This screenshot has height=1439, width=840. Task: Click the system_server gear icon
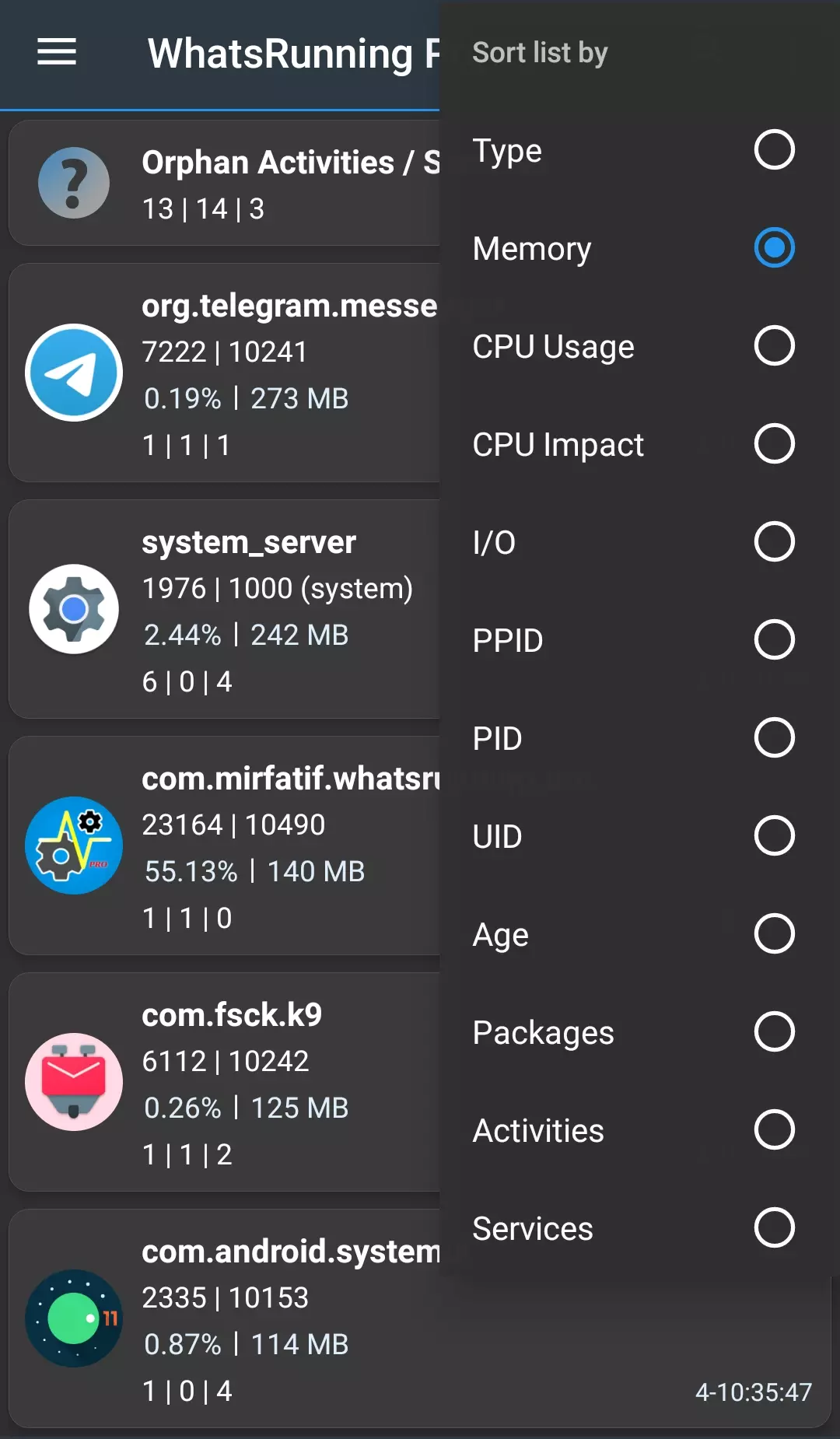tap(72, 609)
